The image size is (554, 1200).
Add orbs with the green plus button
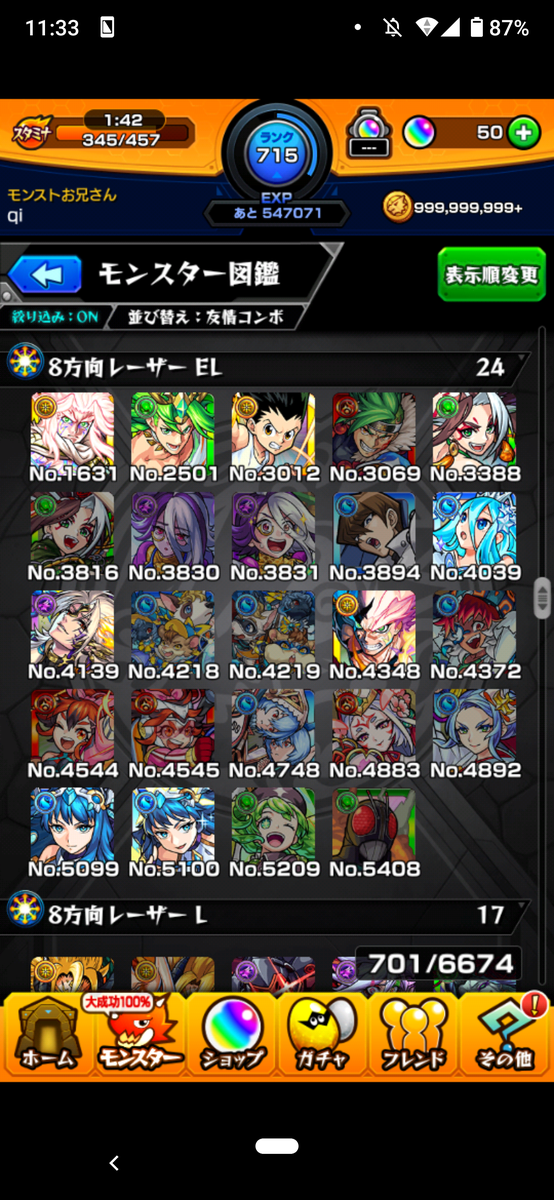tap(522, 134)
